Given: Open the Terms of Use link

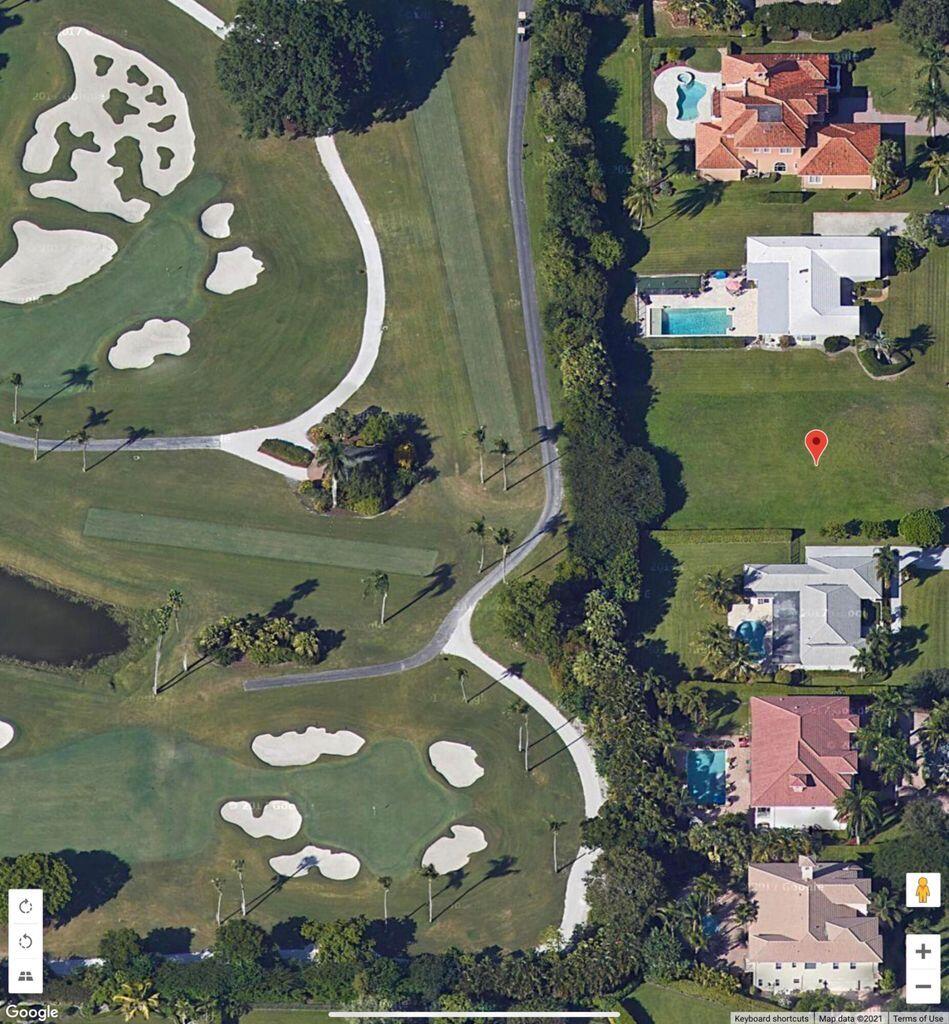Looking at the screenshot, I should pos(919,1018).
